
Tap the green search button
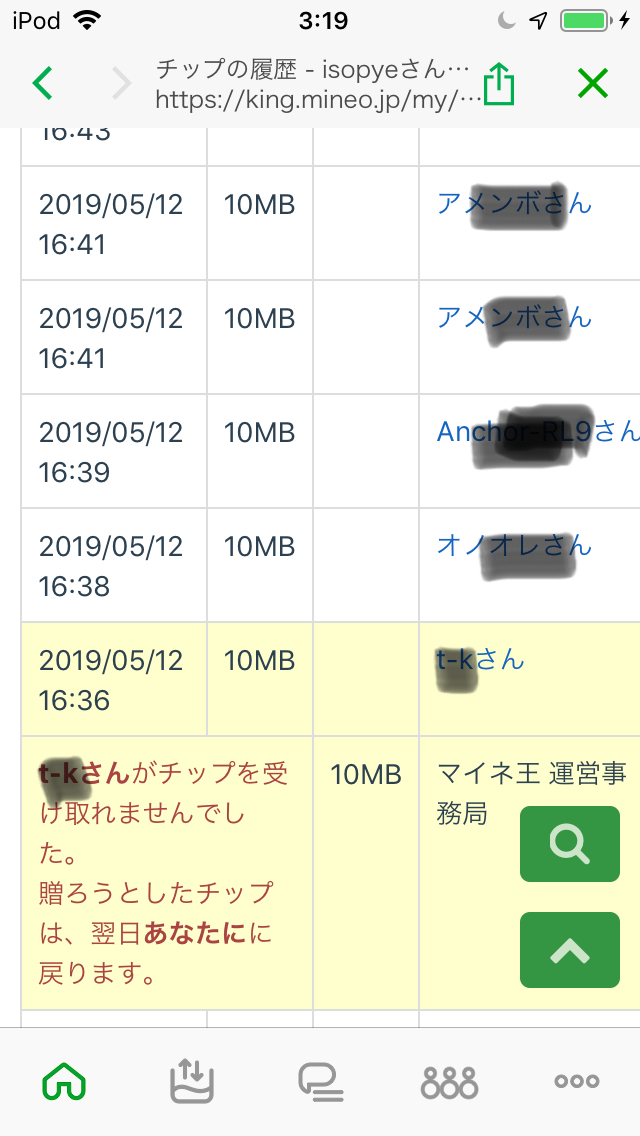coord(569,843)
